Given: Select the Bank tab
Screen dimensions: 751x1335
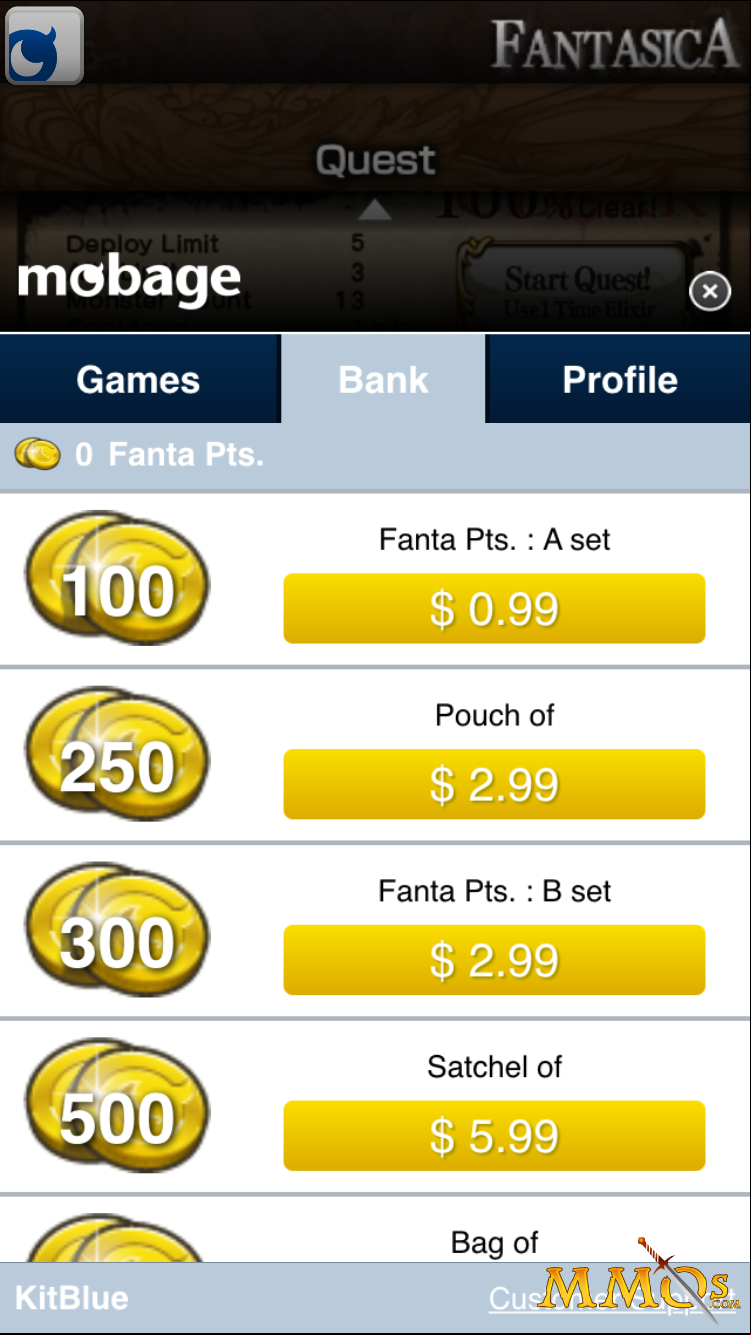Looking at the screenshot, I should [383, 379].
